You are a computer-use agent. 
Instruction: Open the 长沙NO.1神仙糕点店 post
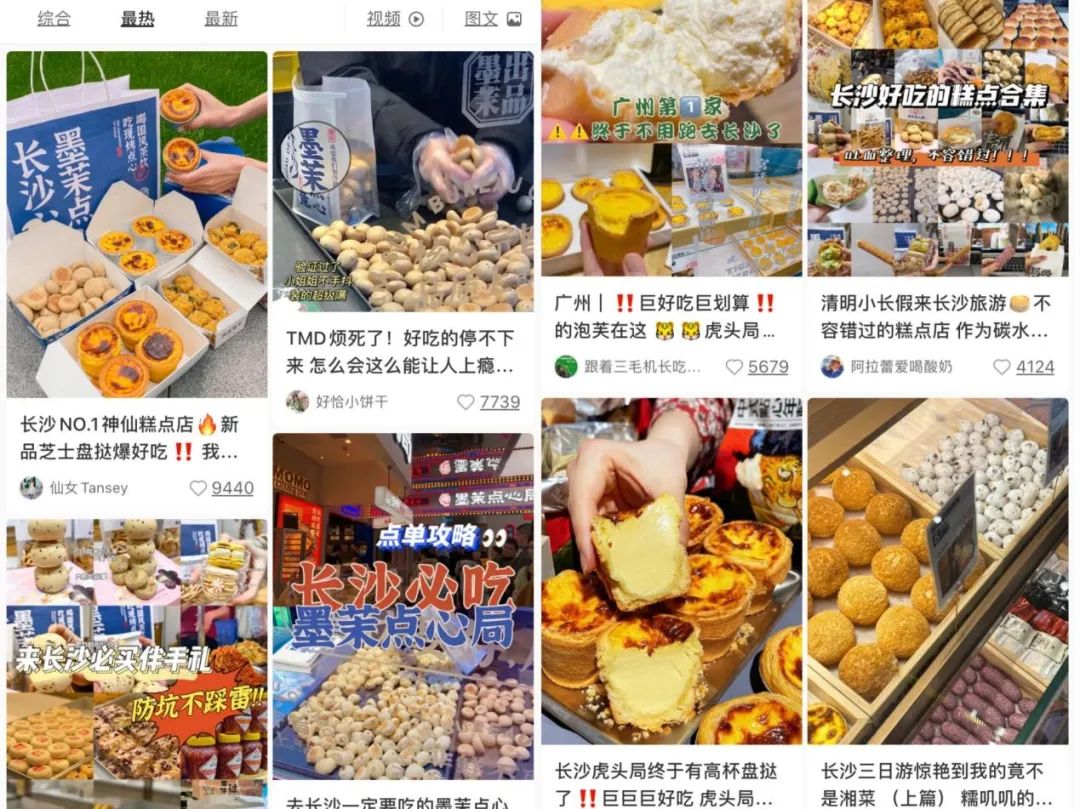137,225
